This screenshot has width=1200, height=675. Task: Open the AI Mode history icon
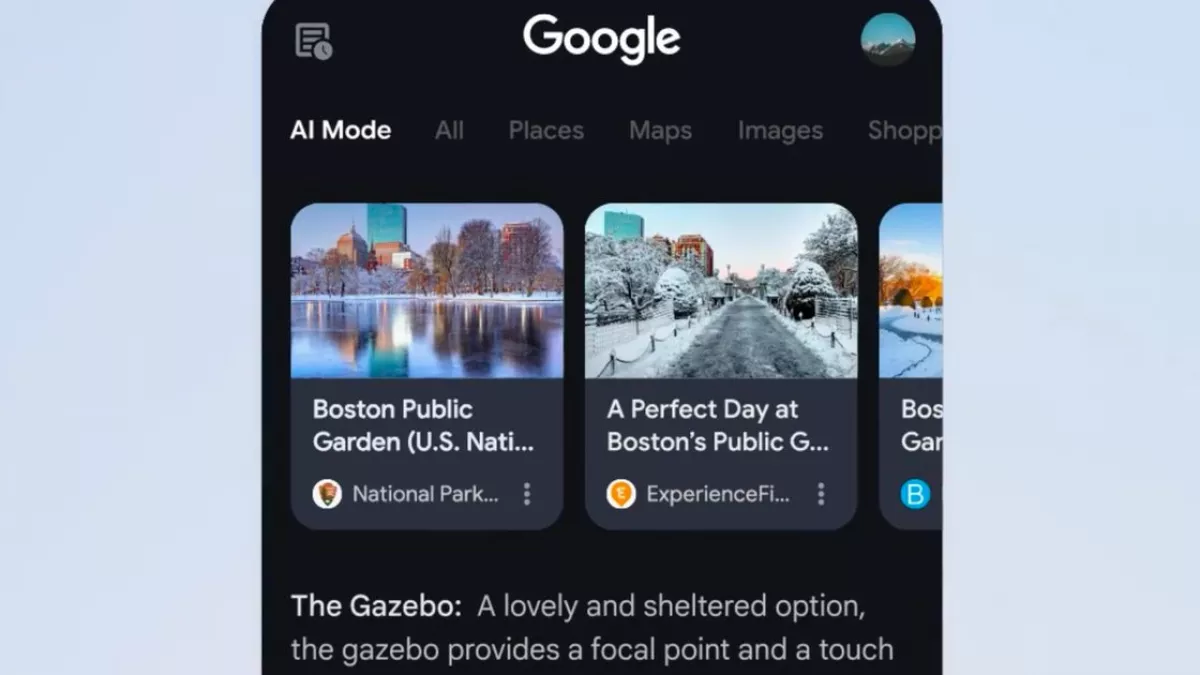coord(313,41)
